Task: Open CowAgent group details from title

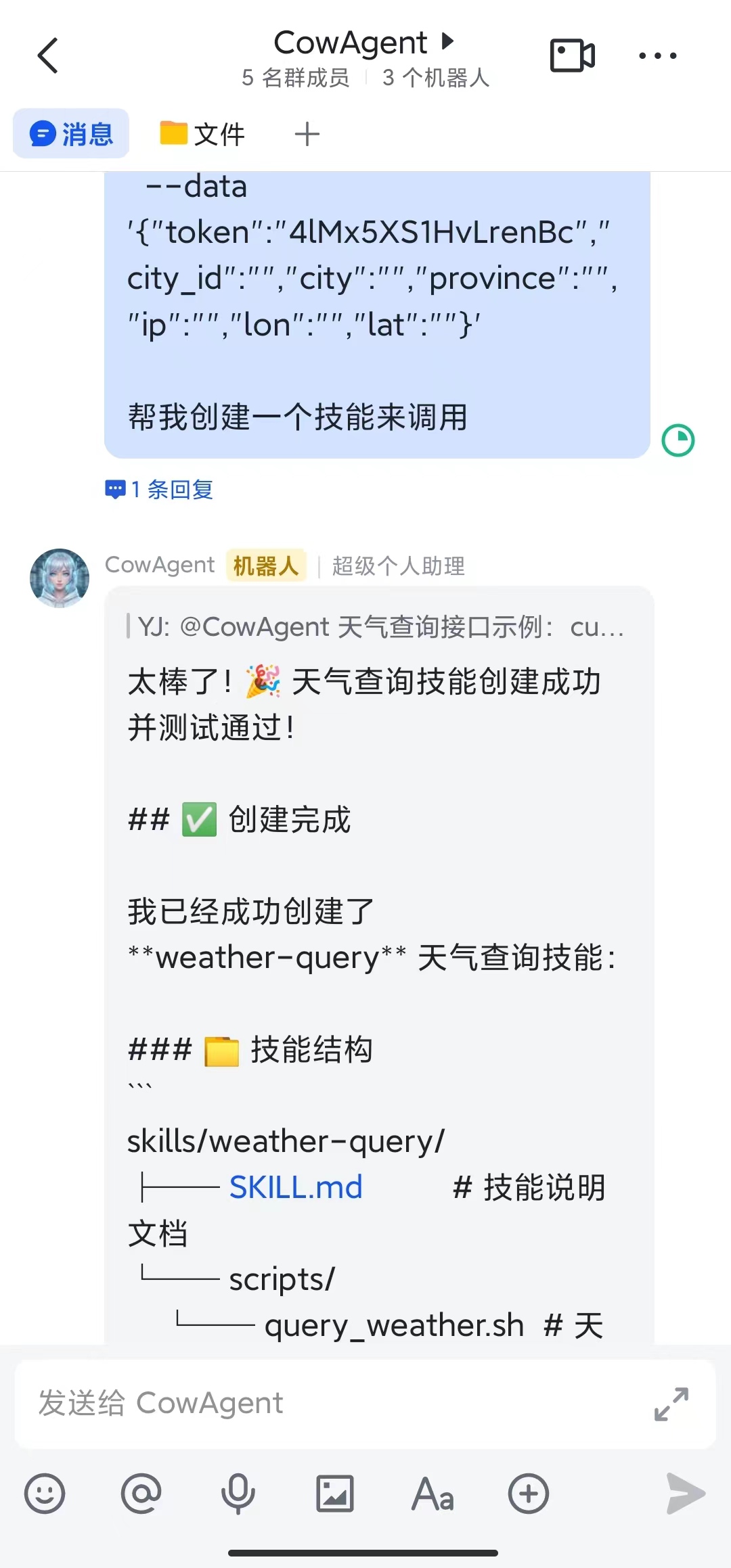Action: pos(363,43)
